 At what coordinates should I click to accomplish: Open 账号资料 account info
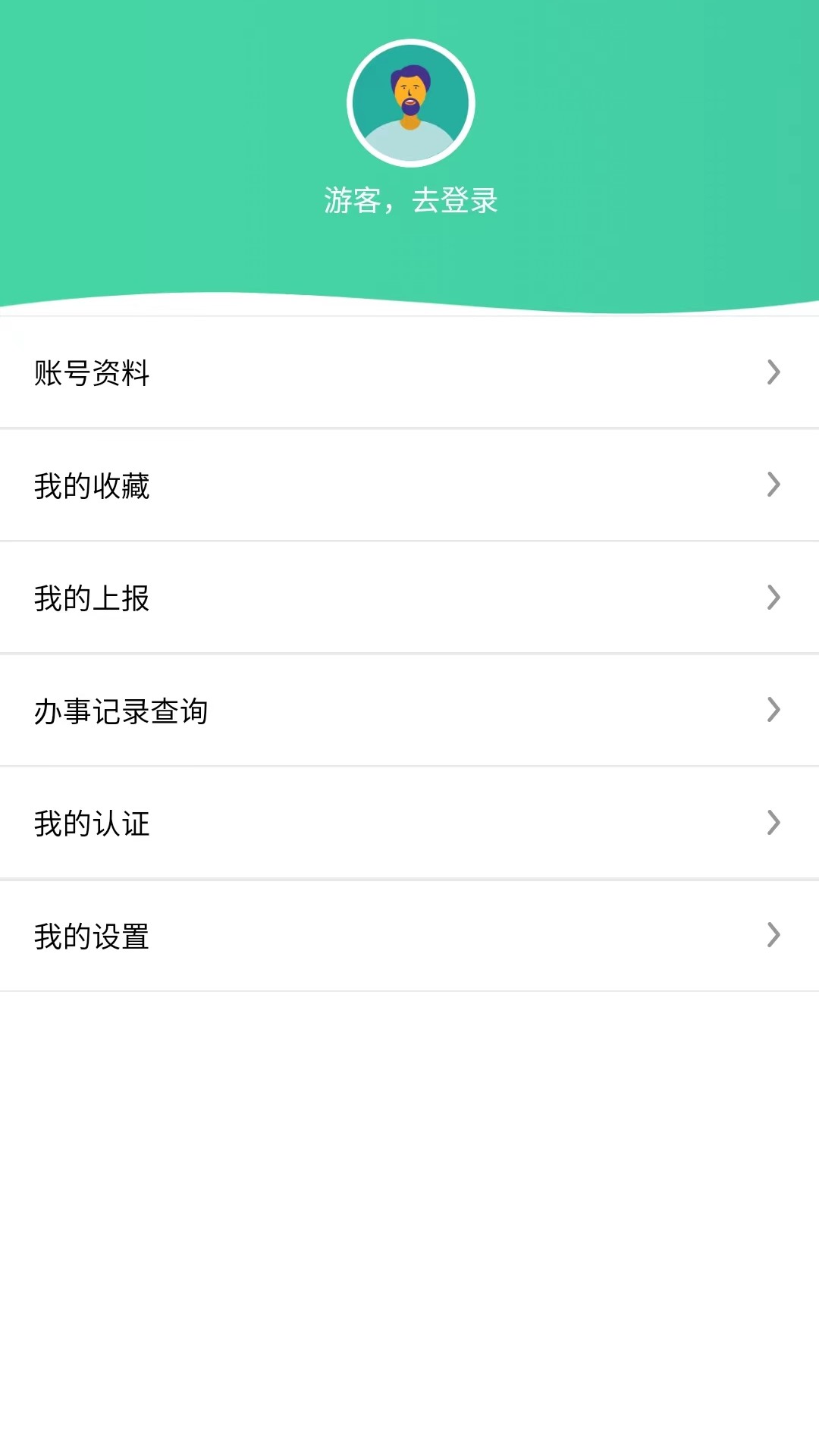click(x=409, y=372)
